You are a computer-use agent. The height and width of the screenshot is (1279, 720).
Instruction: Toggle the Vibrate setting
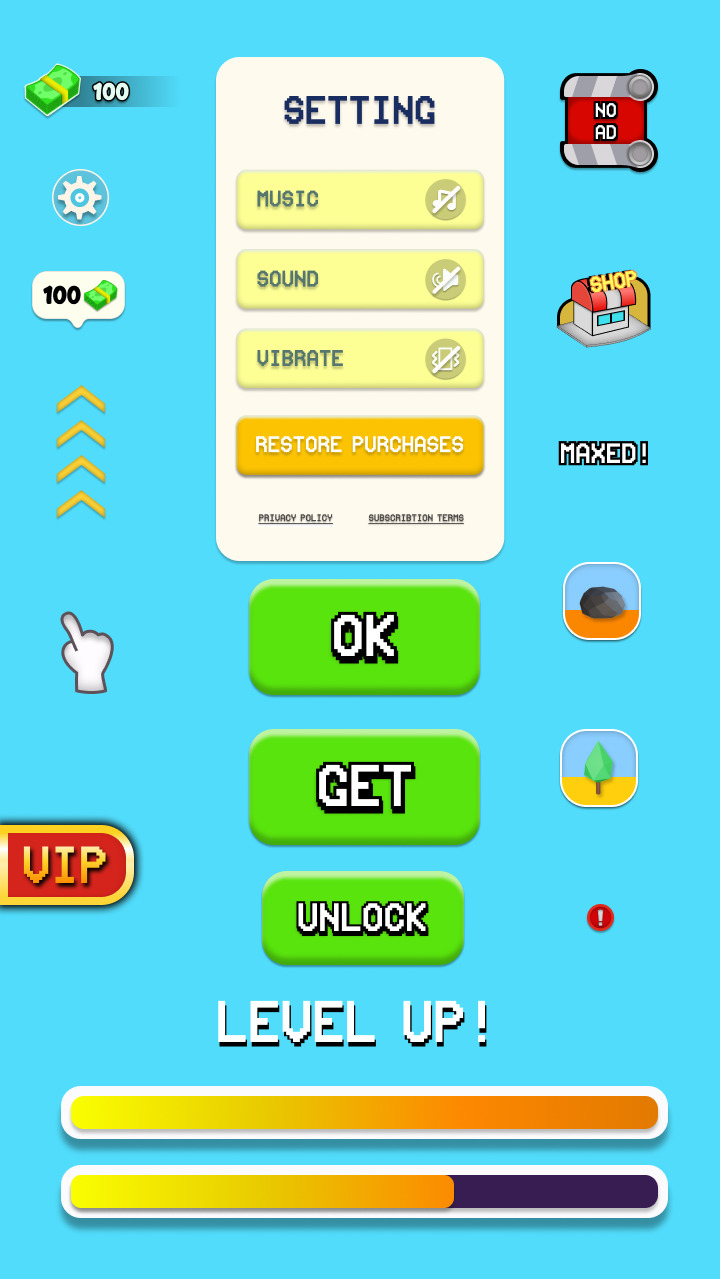445,359
